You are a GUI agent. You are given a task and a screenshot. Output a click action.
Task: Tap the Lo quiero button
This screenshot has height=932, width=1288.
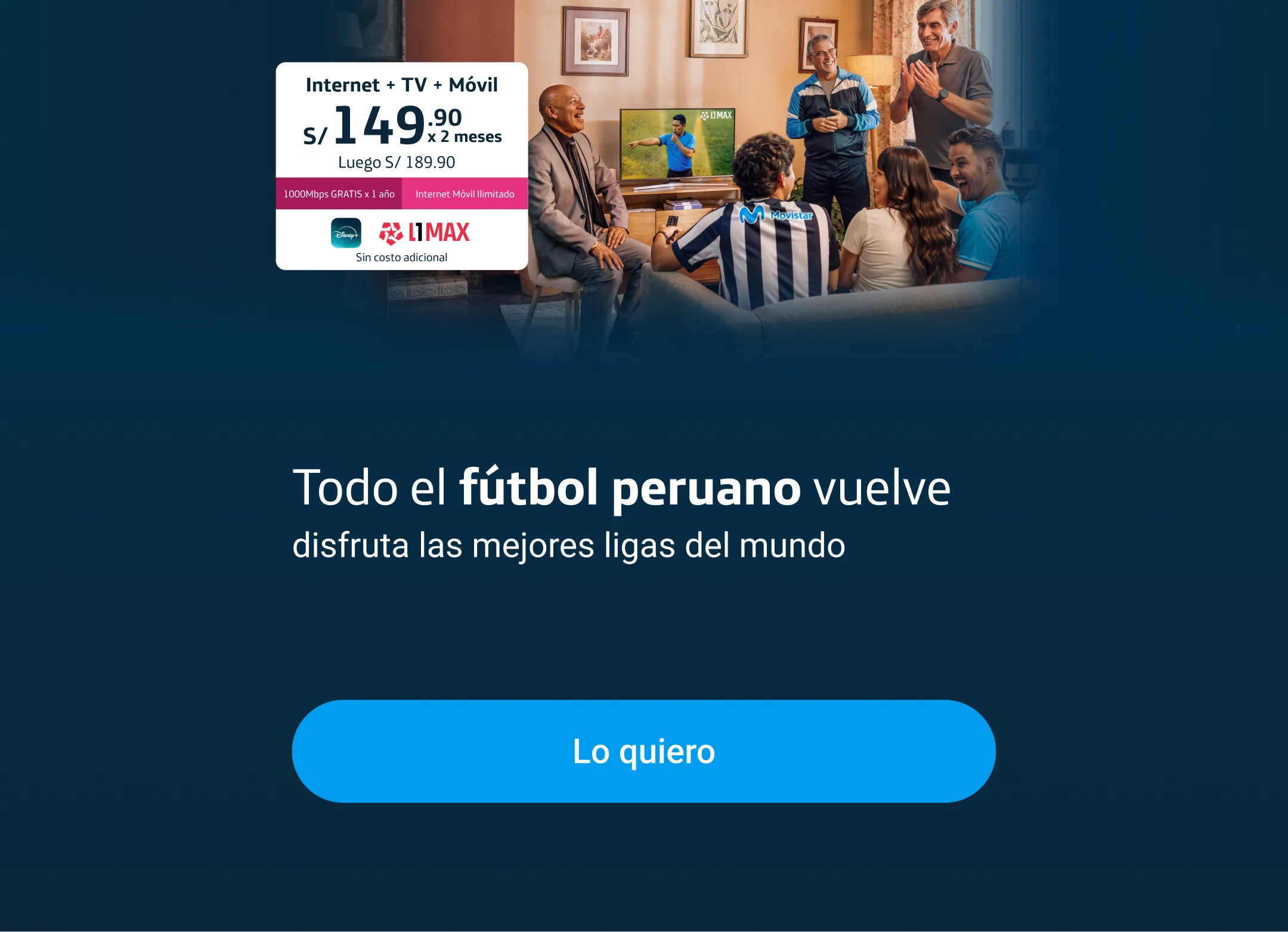pyautogui.click(x=643, y=751)
